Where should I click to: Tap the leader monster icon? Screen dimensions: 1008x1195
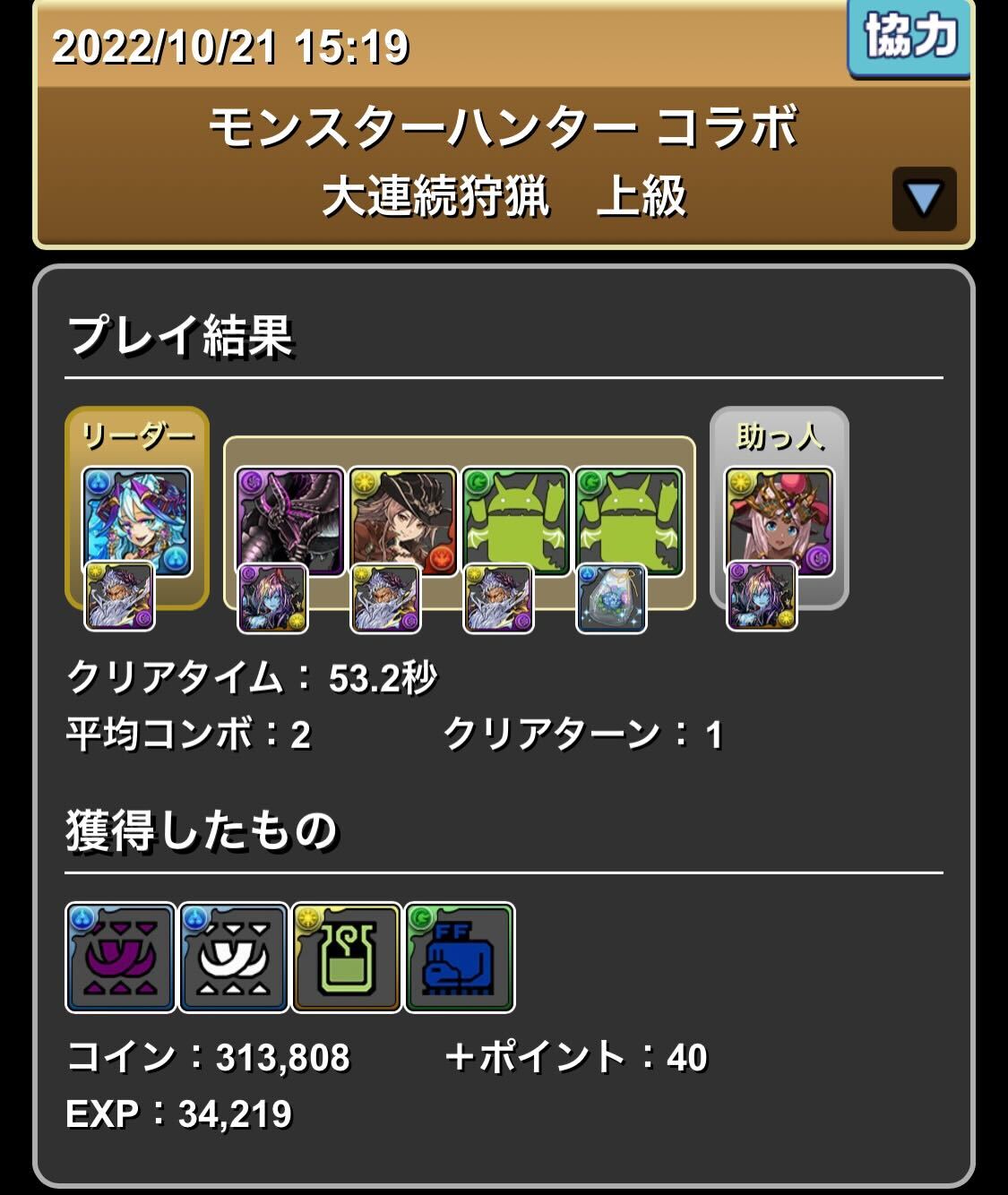click(136, 520)
